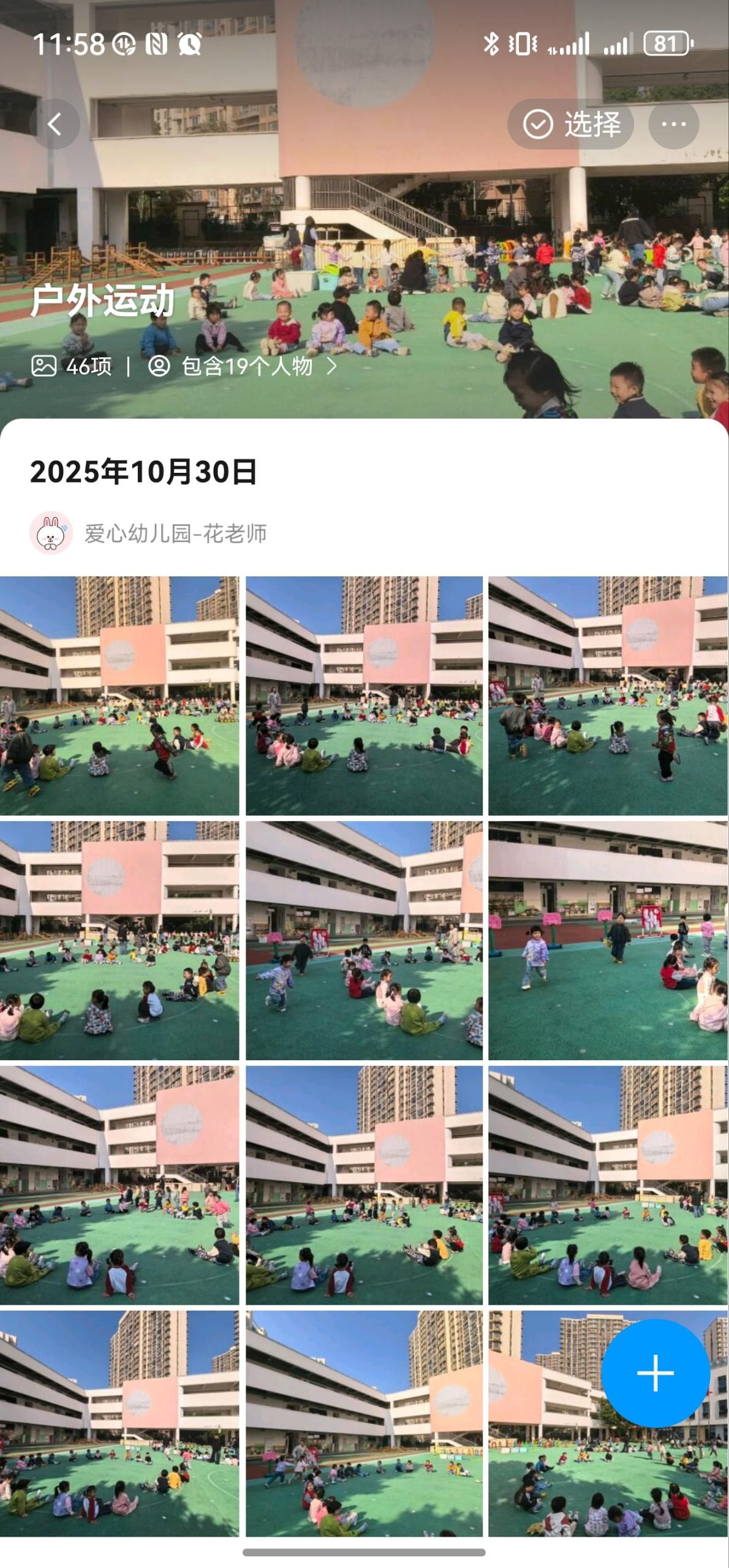Tap 选择 to select photos

(x=571, y=124)
